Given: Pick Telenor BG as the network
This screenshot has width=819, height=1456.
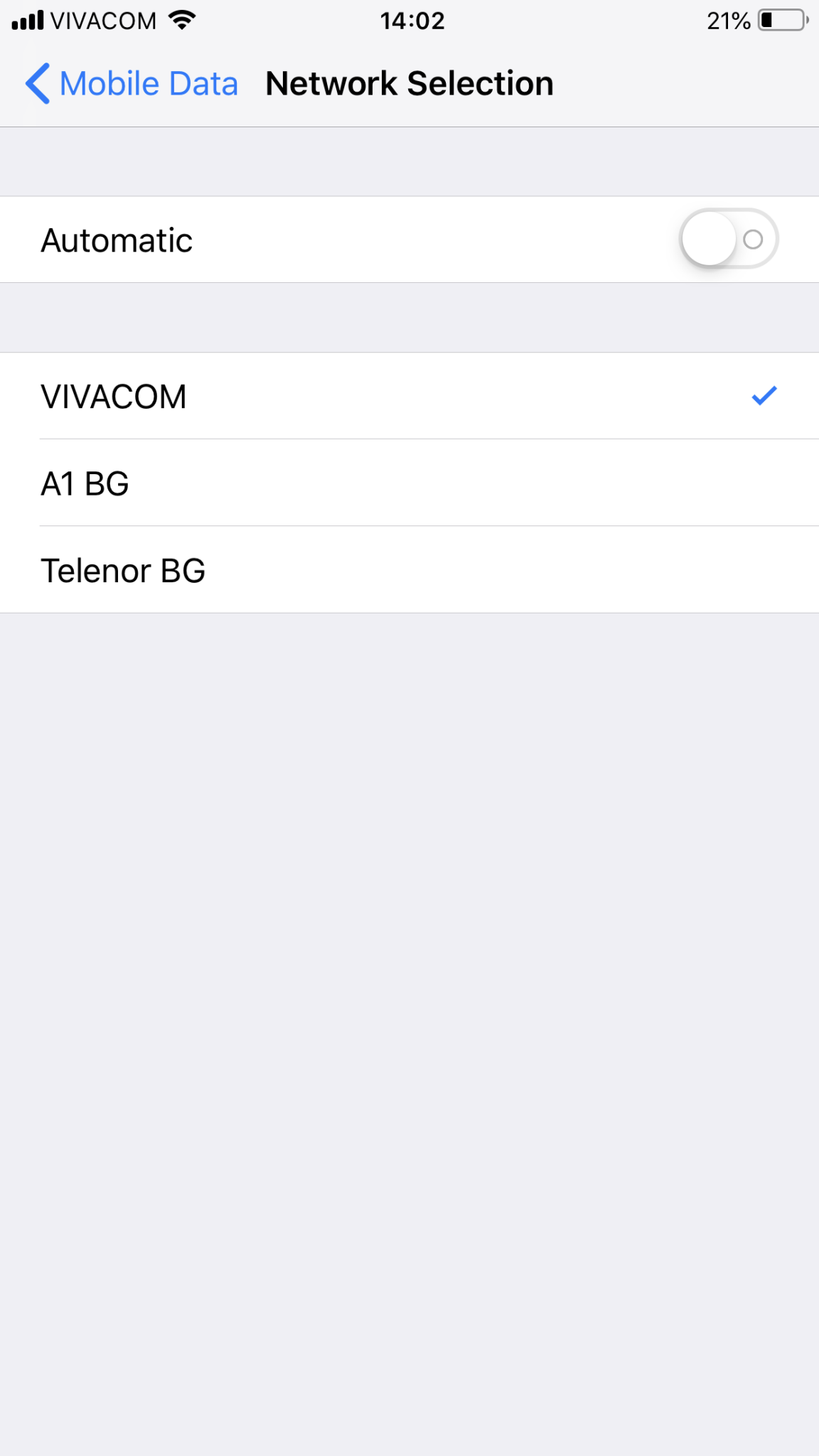Looking at the screenshot, I should point(409,570).
